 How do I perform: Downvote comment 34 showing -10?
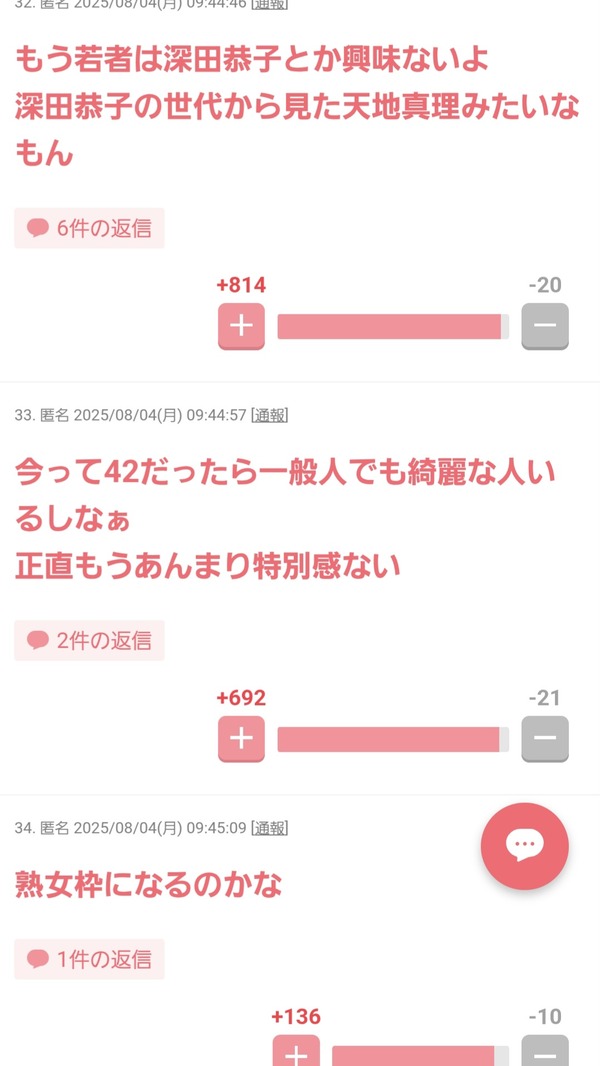click(545, 1052)
